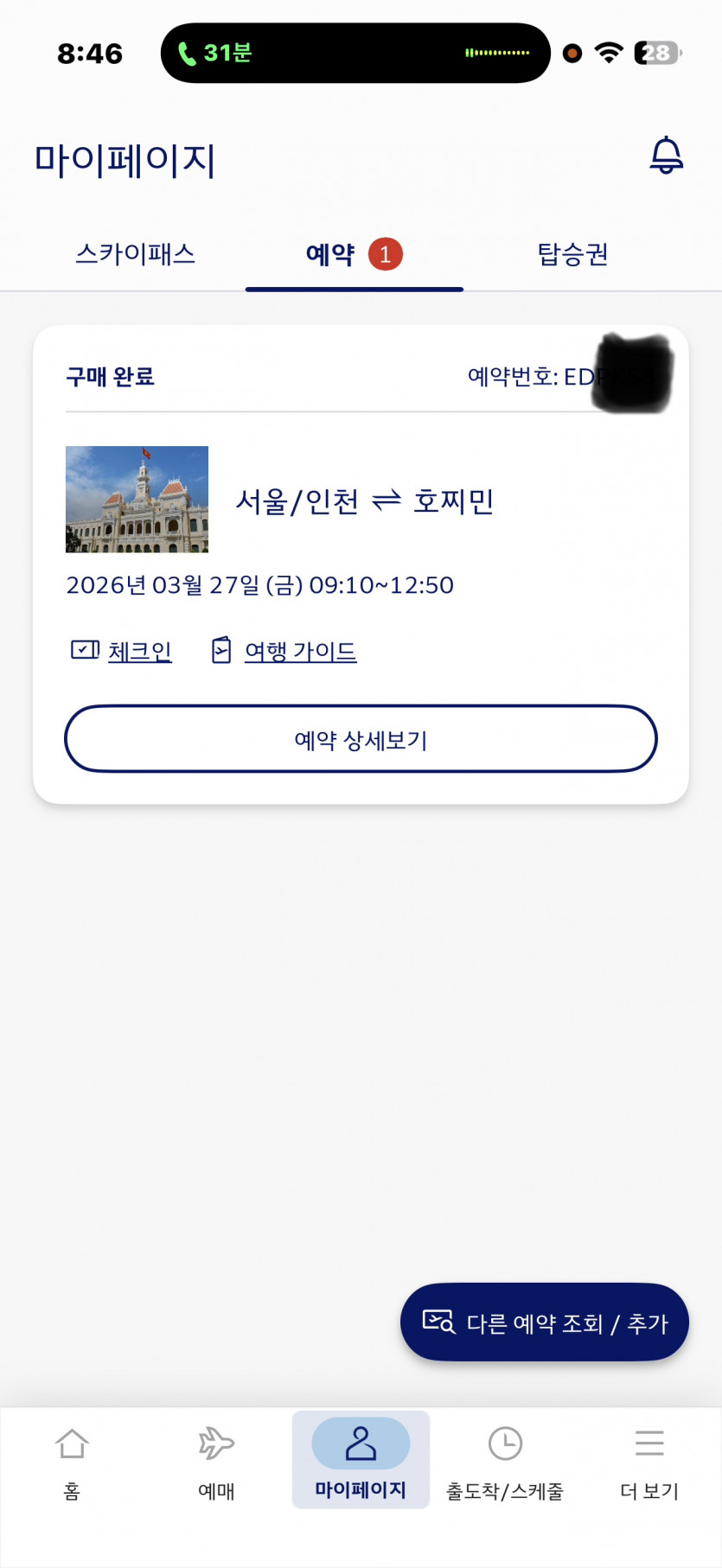This screenshot has height=1568, width=722.
Task: Switch to the 스카이패스 tab
Action: point(136,254)
